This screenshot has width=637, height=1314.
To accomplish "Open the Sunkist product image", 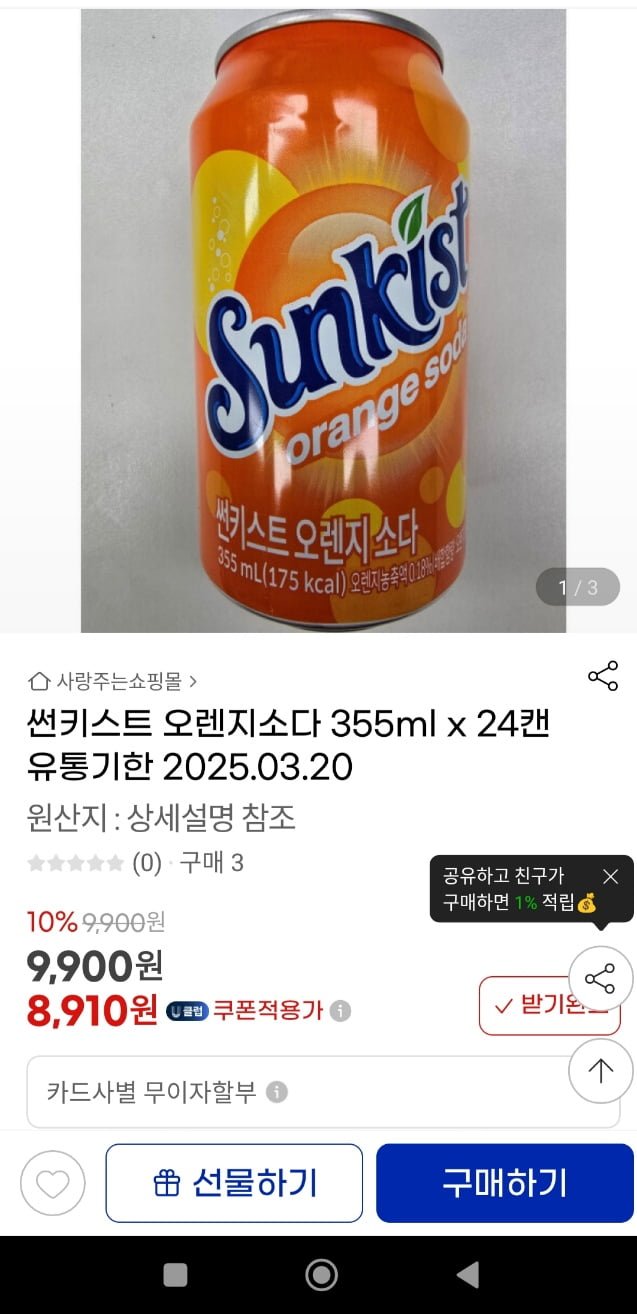I will coord(323,320).
